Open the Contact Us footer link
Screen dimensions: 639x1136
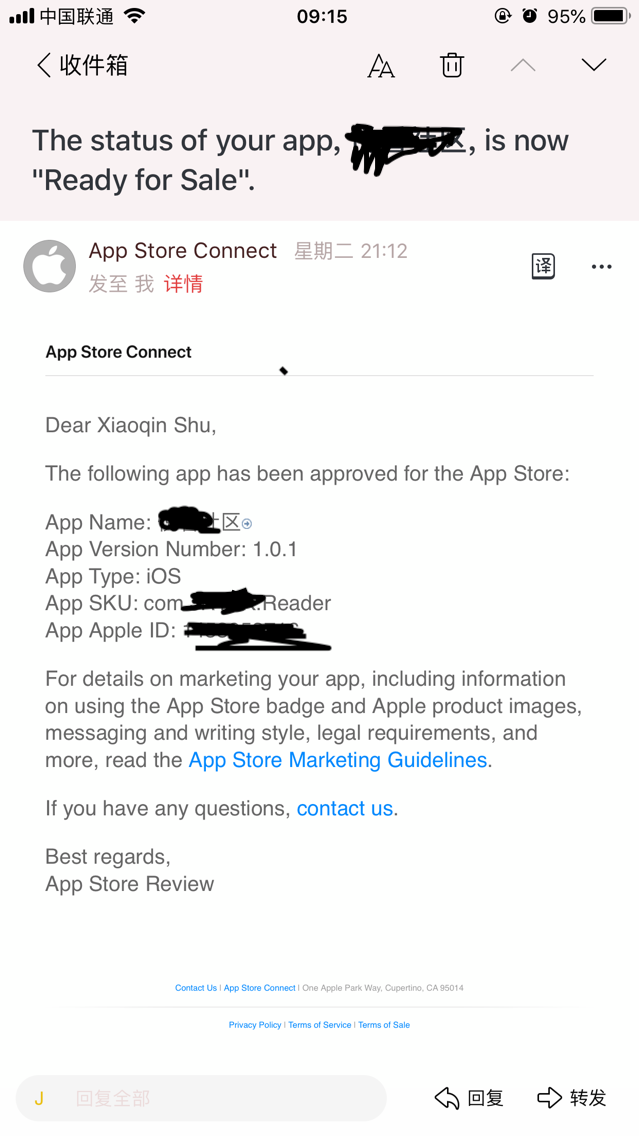(x=196, y=988)
